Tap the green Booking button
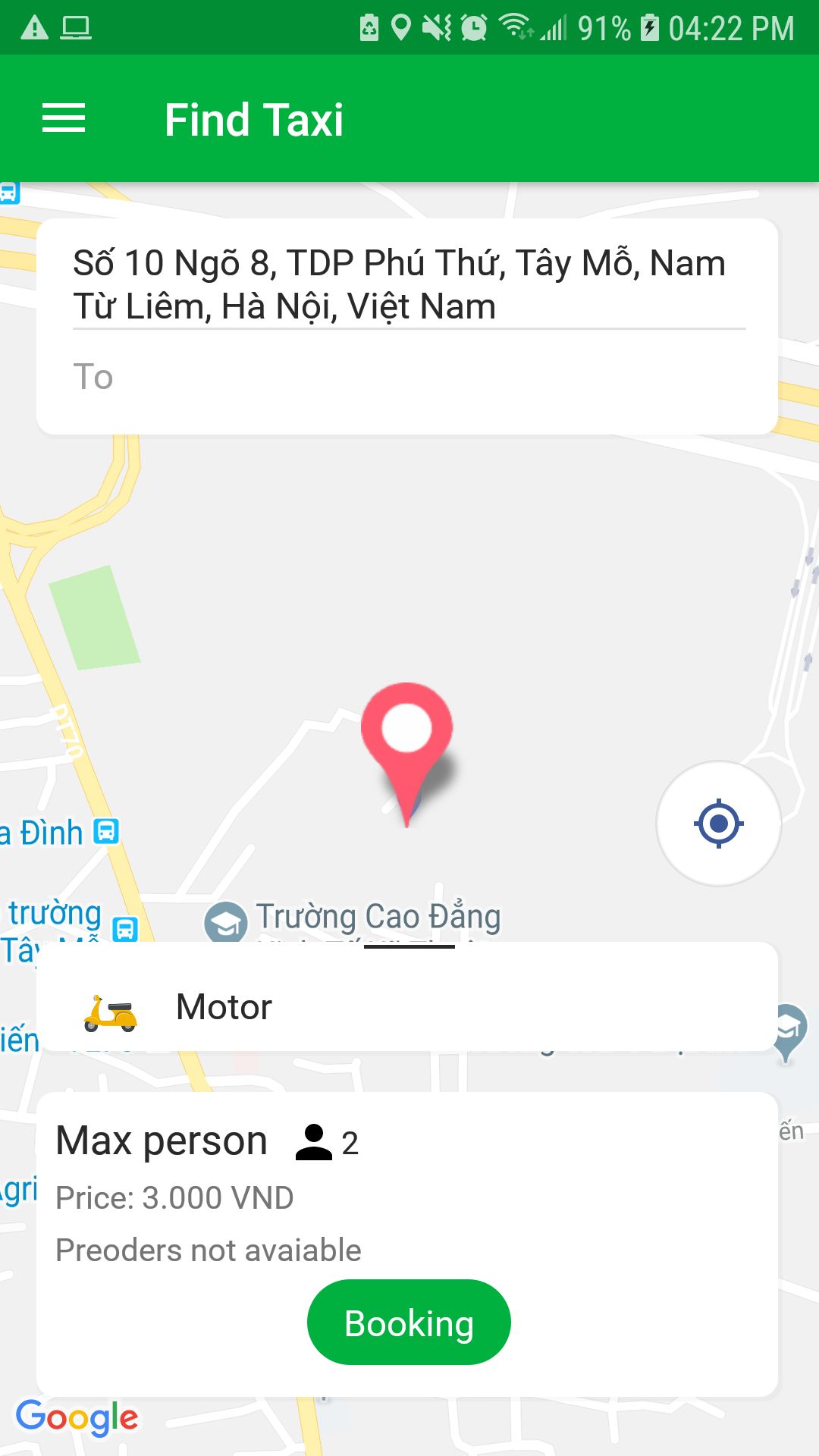Image resolution: width=819 pixels, height=1456 pixels. point(409,1323)
